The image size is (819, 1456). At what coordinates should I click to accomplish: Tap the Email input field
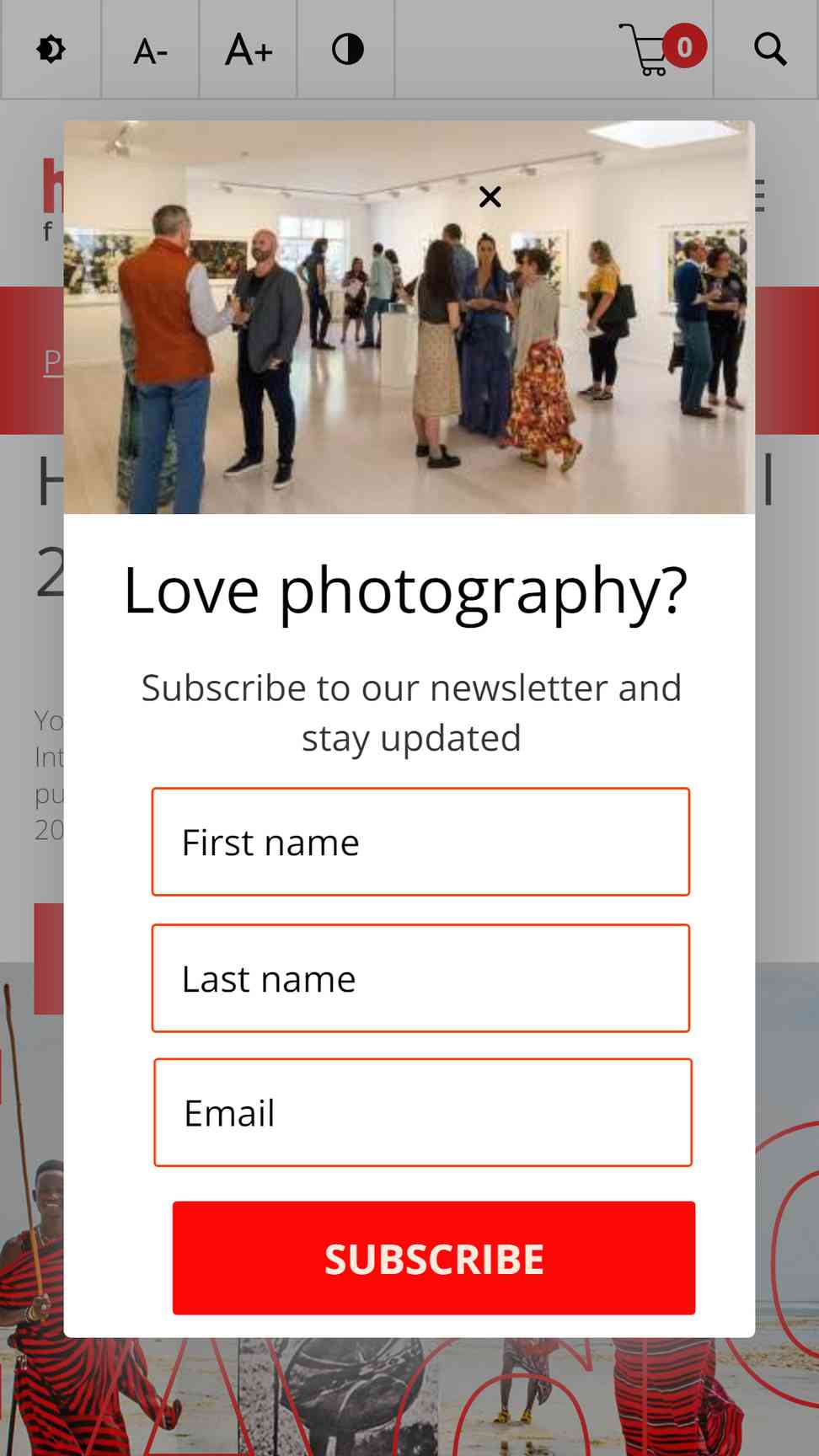pyautogui.click(x=423, y=1112)
